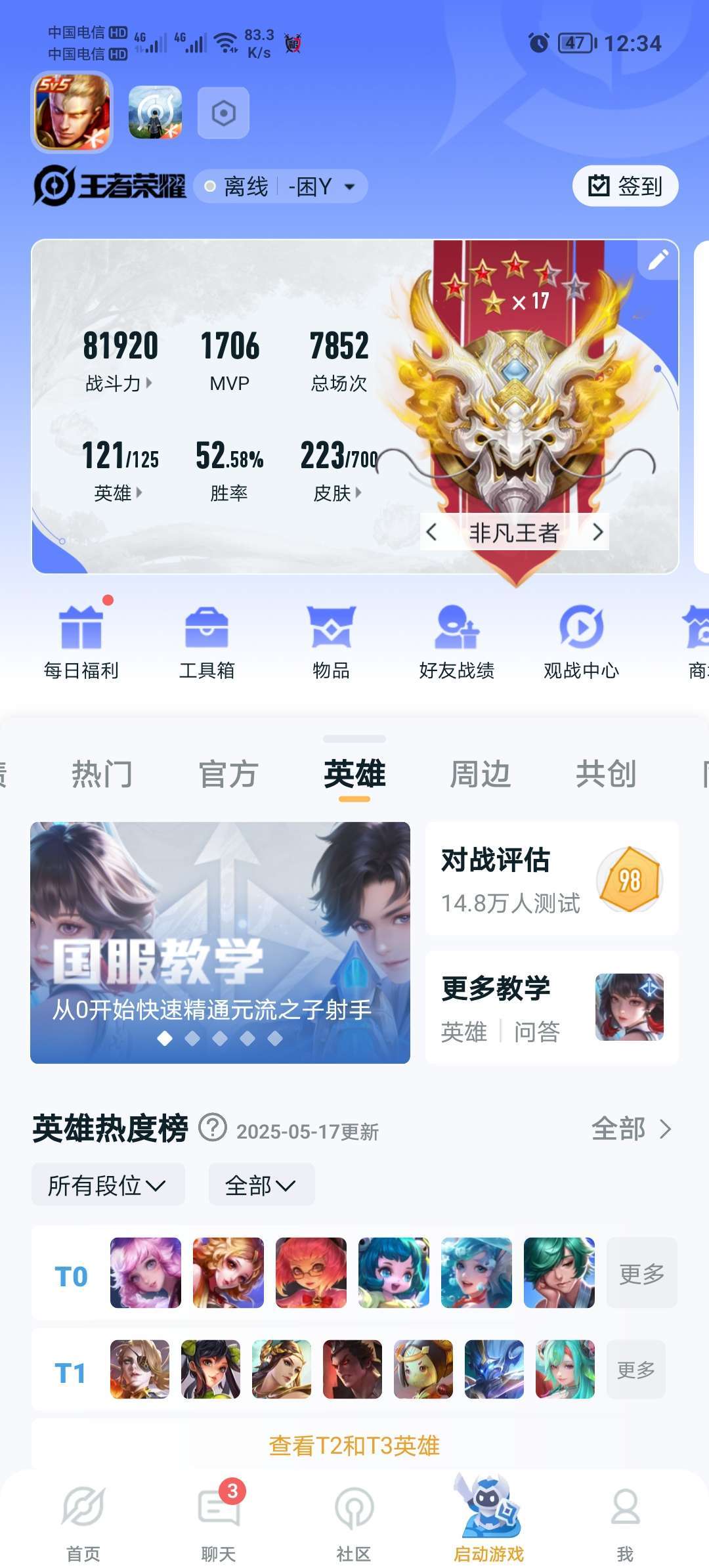Switch to the 官方 tab
Screen dimensions: 709x1568
(228, 774)
